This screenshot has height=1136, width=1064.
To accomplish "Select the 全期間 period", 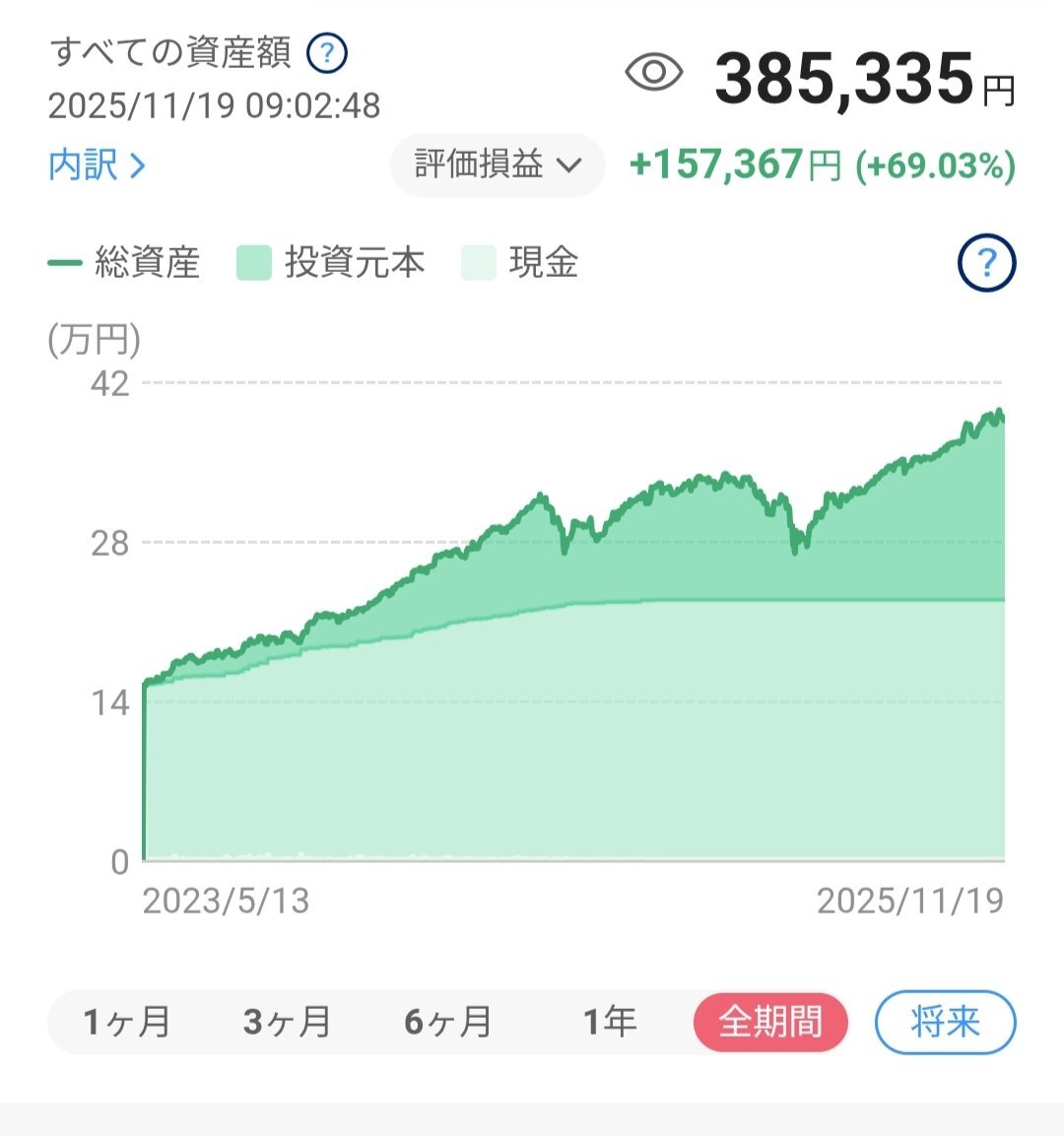I will point(770,1022).
